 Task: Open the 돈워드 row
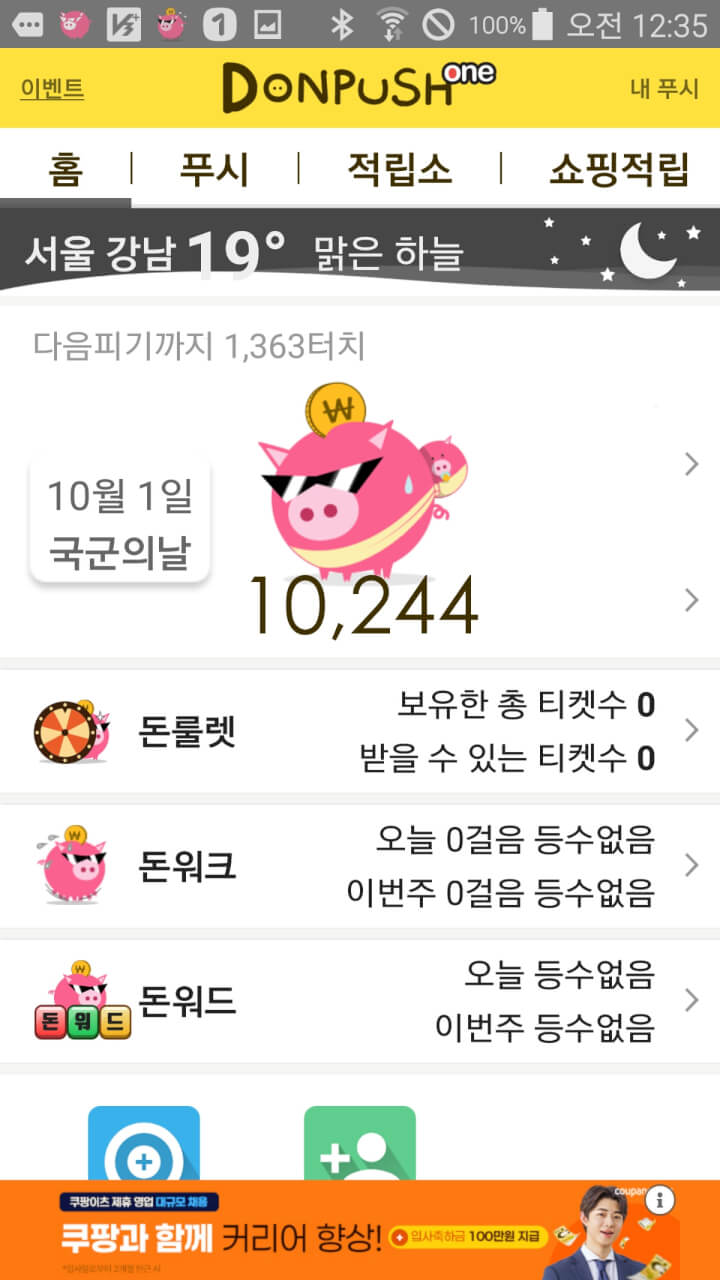[360, 1000]
